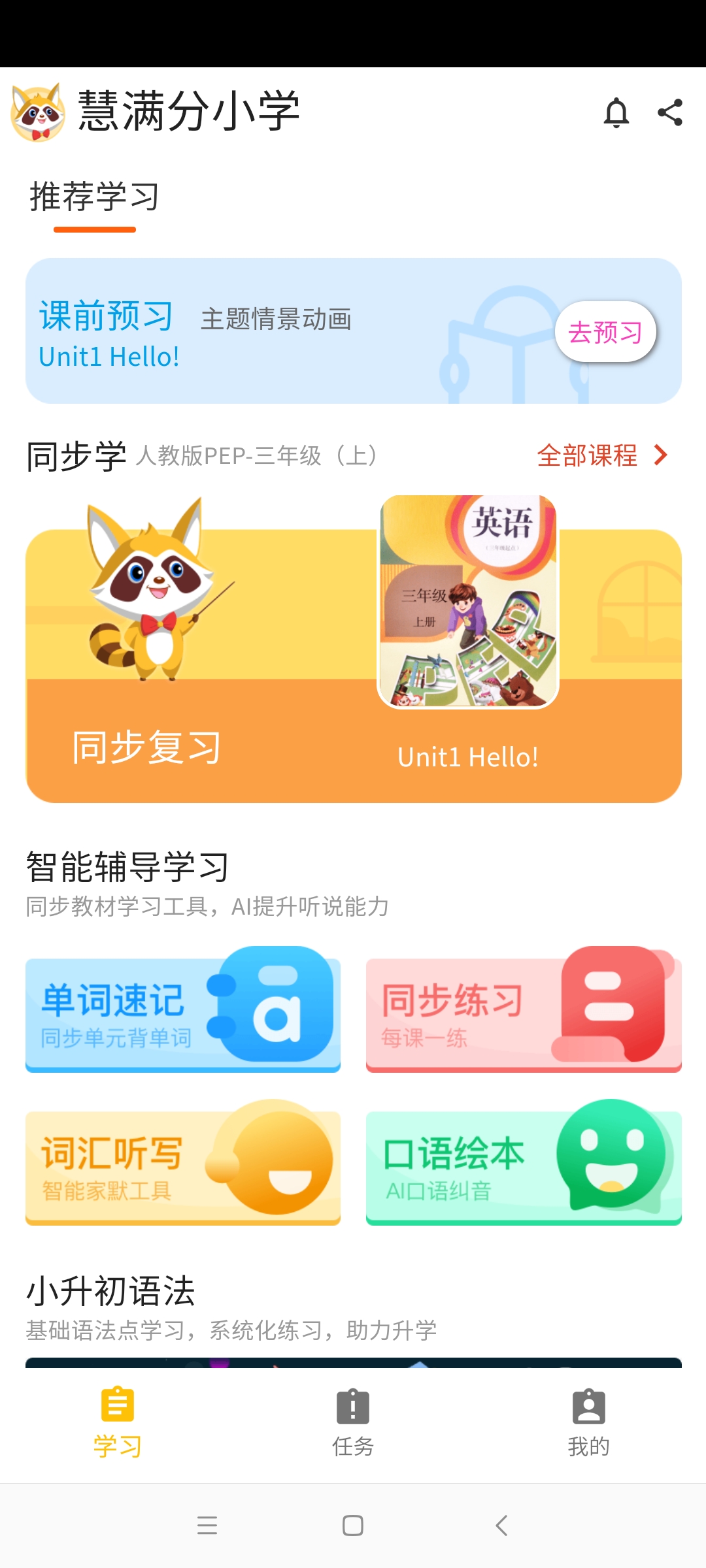Tap the share icon in the top bar

click(669, 112)
